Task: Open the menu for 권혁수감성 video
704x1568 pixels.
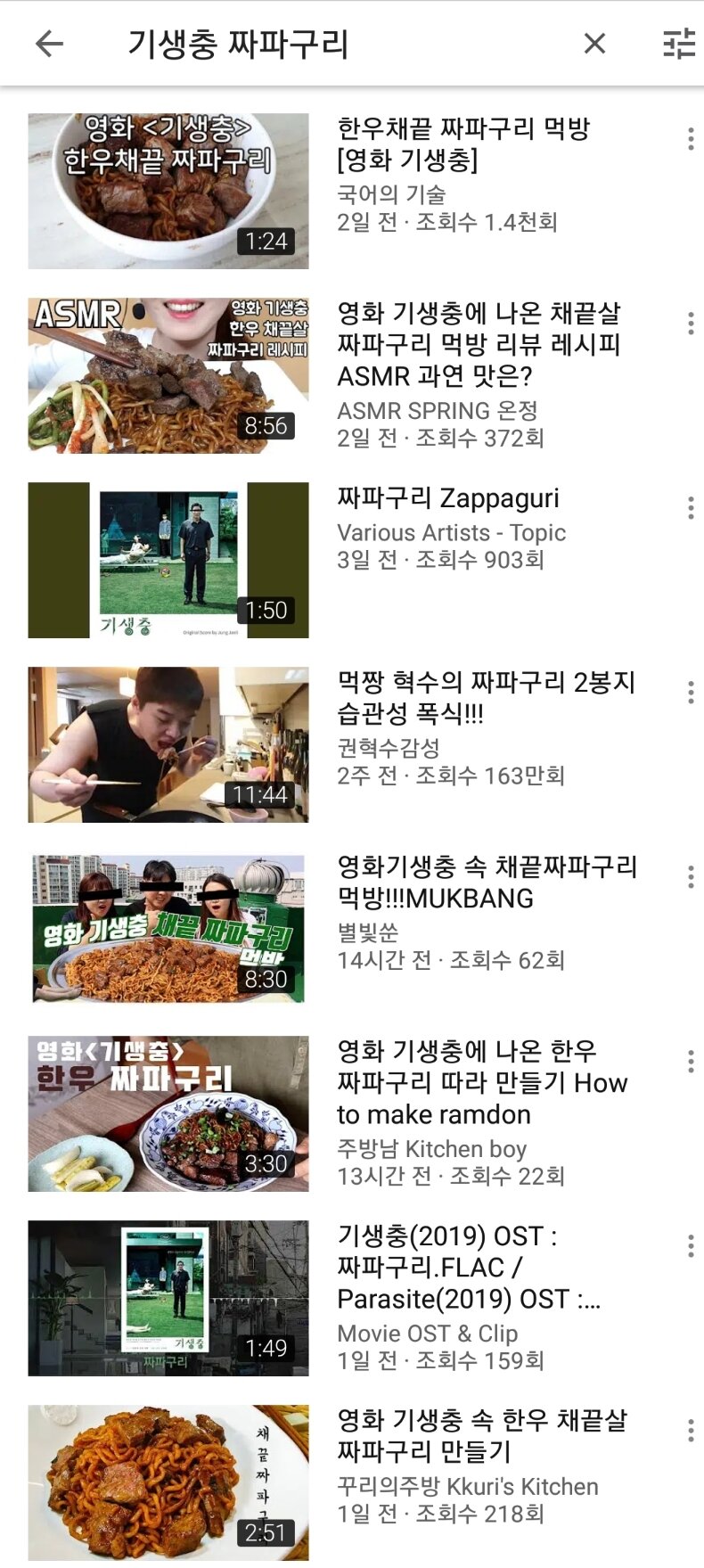Action: [691, 692]
